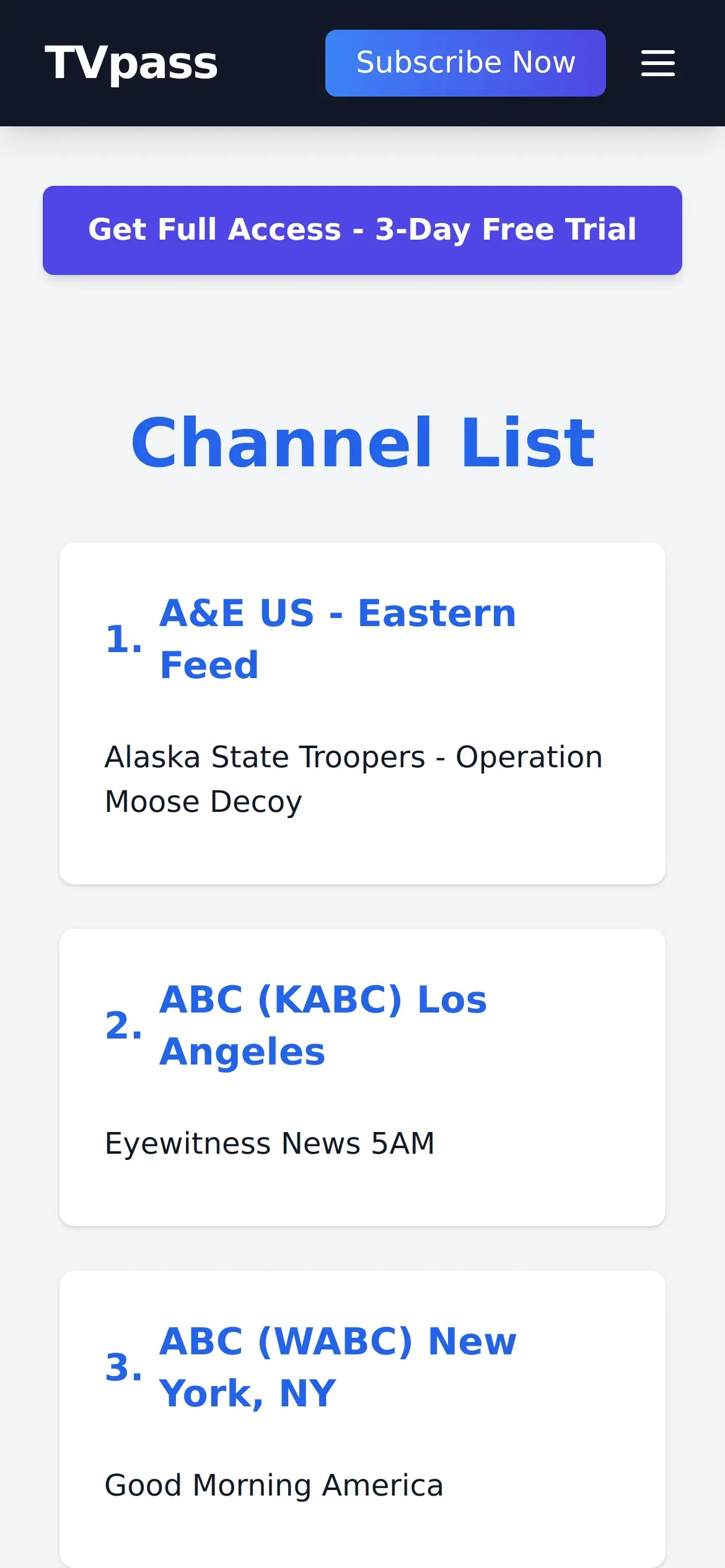
Task: Go to the TVpass home link
Action: click(x=131, y=63)
